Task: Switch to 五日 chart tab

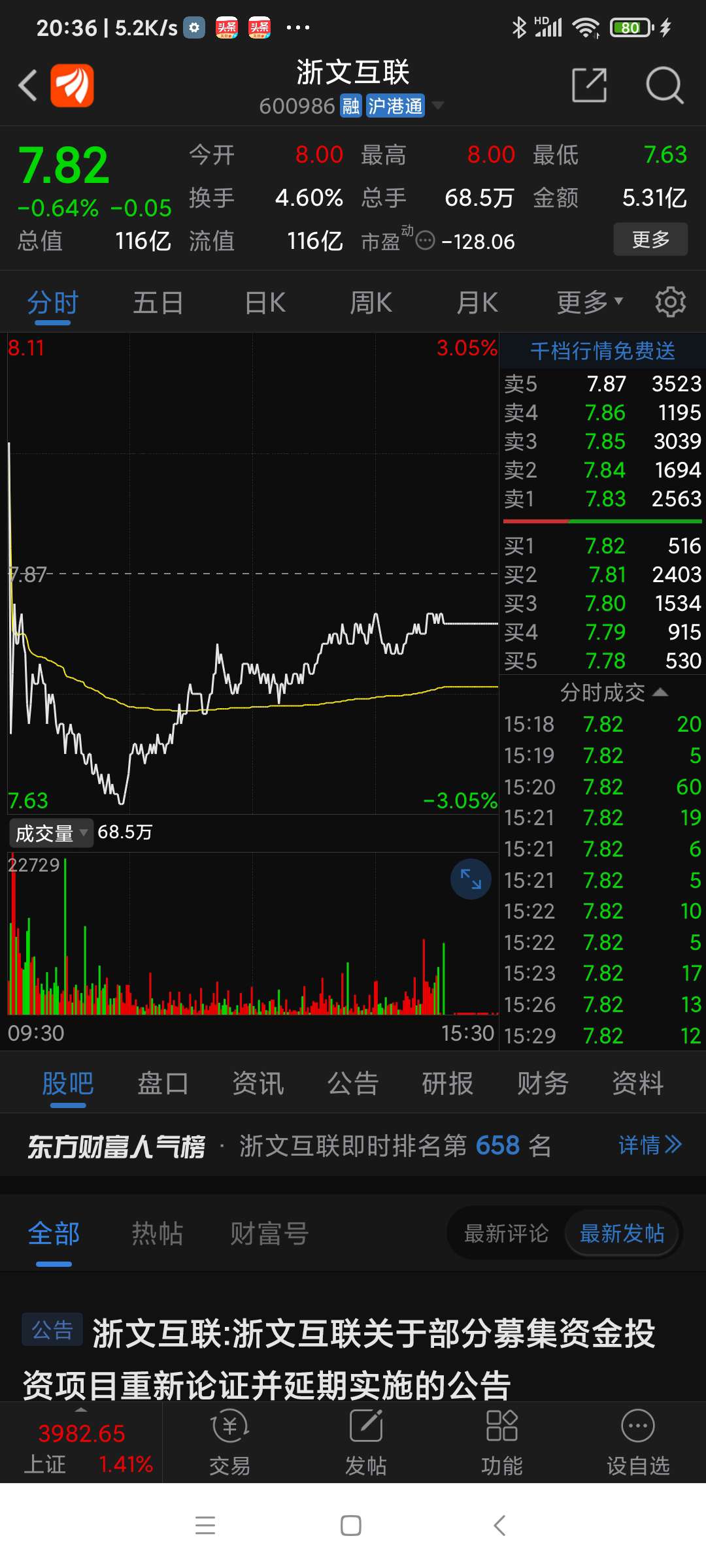Action: click(x=158, y=303)
